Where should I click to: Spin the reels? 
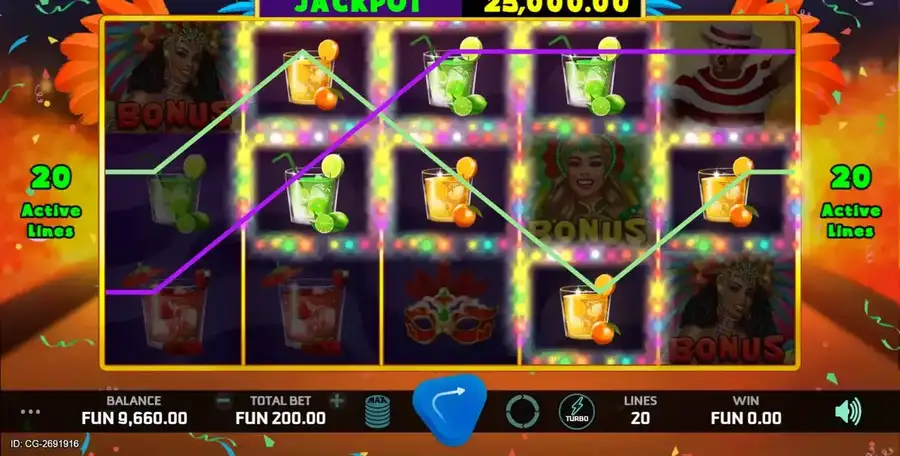click(449, 408)
